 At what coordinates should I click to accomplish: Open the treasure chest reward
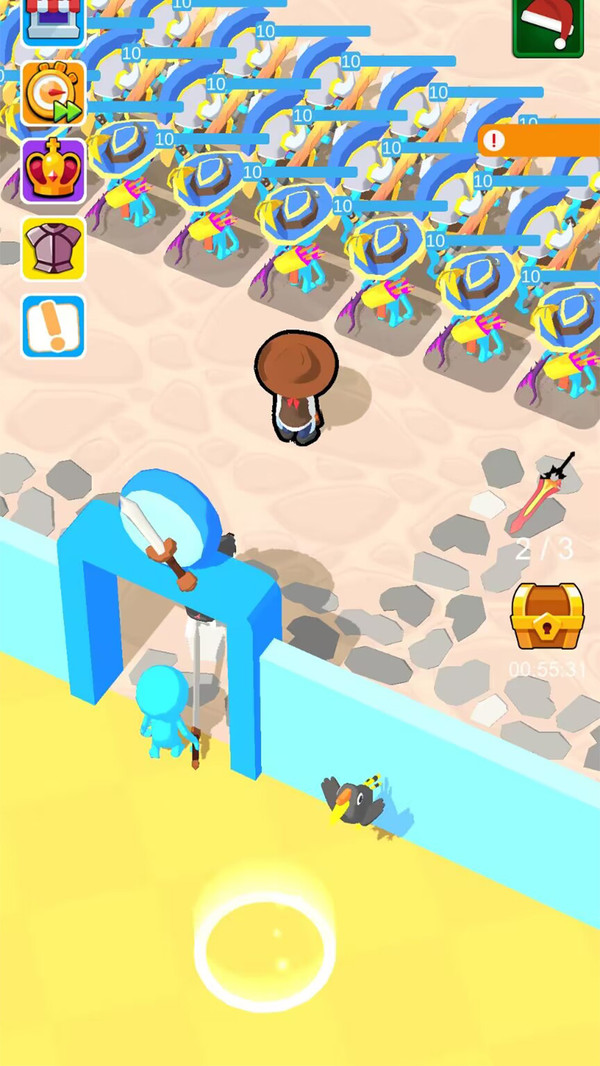click(x=546, y=617)
